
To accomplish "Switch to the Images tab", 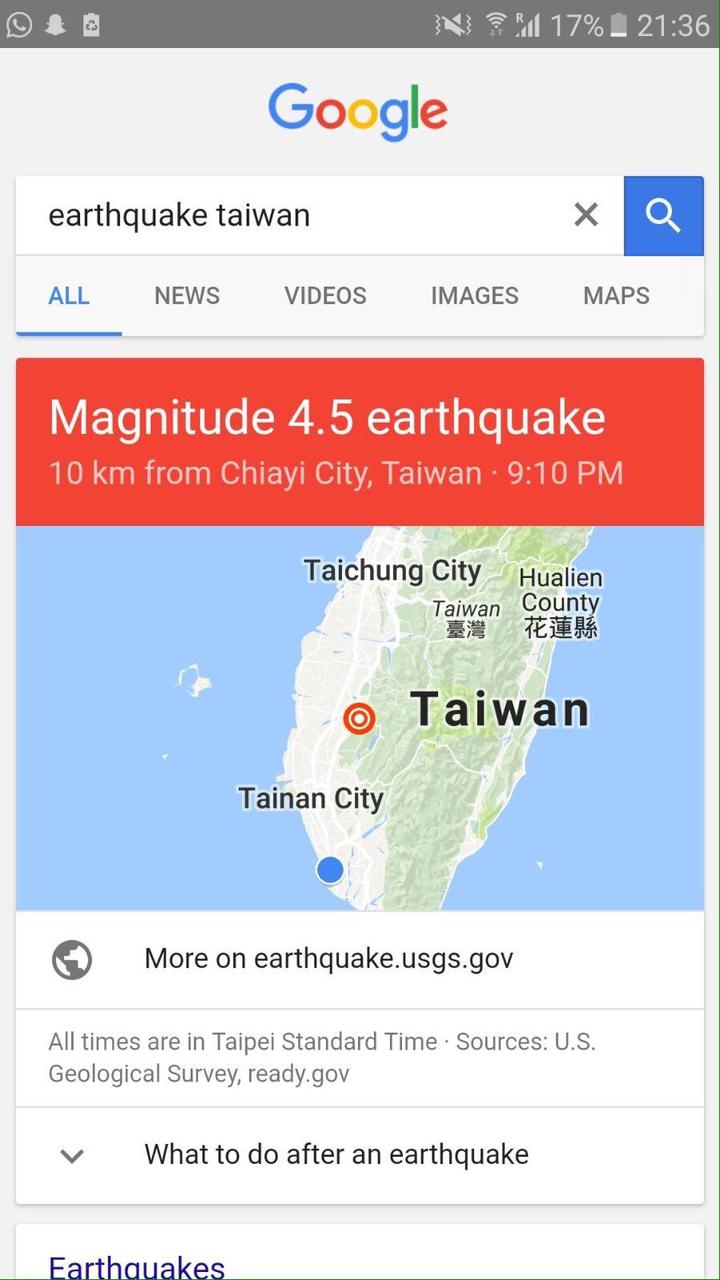I will tap(474, 296).
